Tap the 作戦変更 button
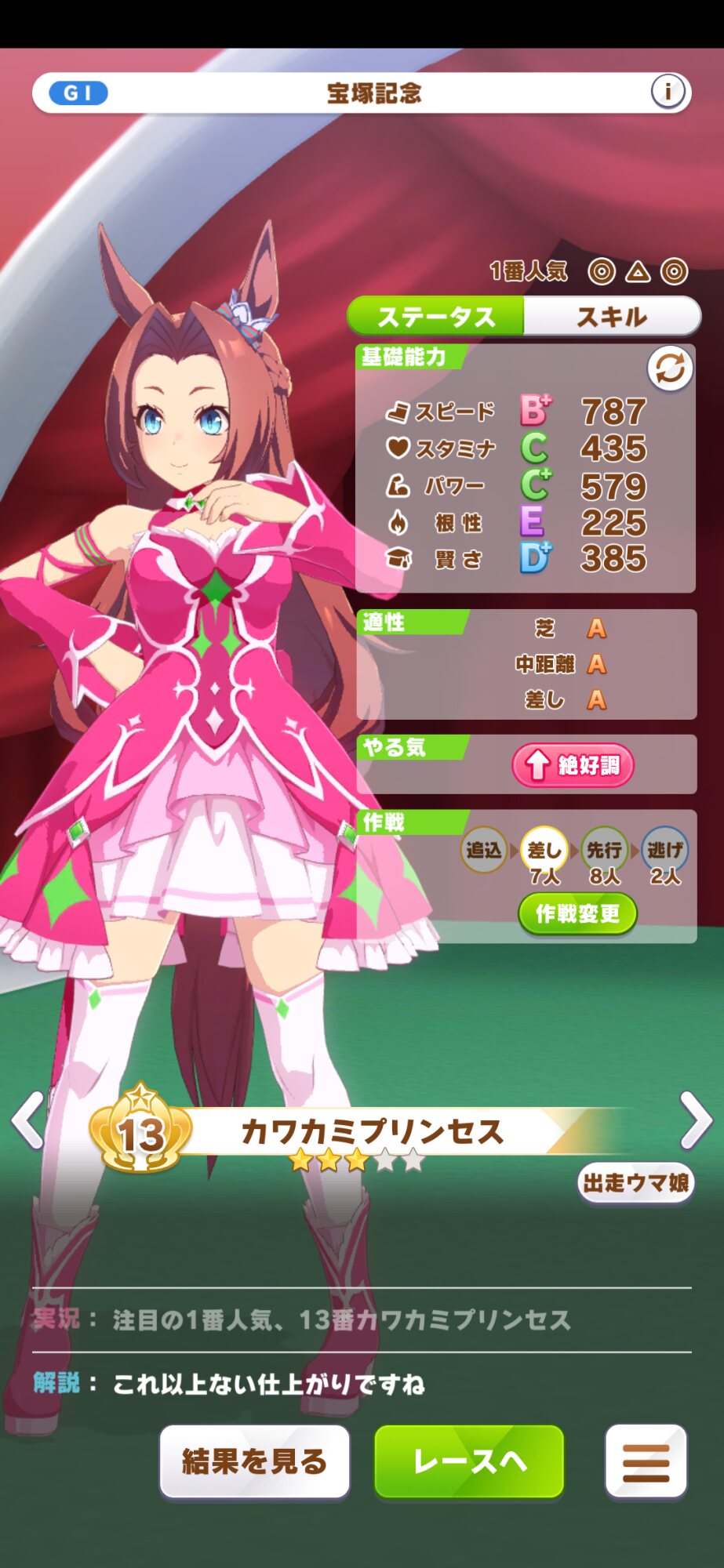The height and width of the screenshot is (1568, 724). pos(577,914)
